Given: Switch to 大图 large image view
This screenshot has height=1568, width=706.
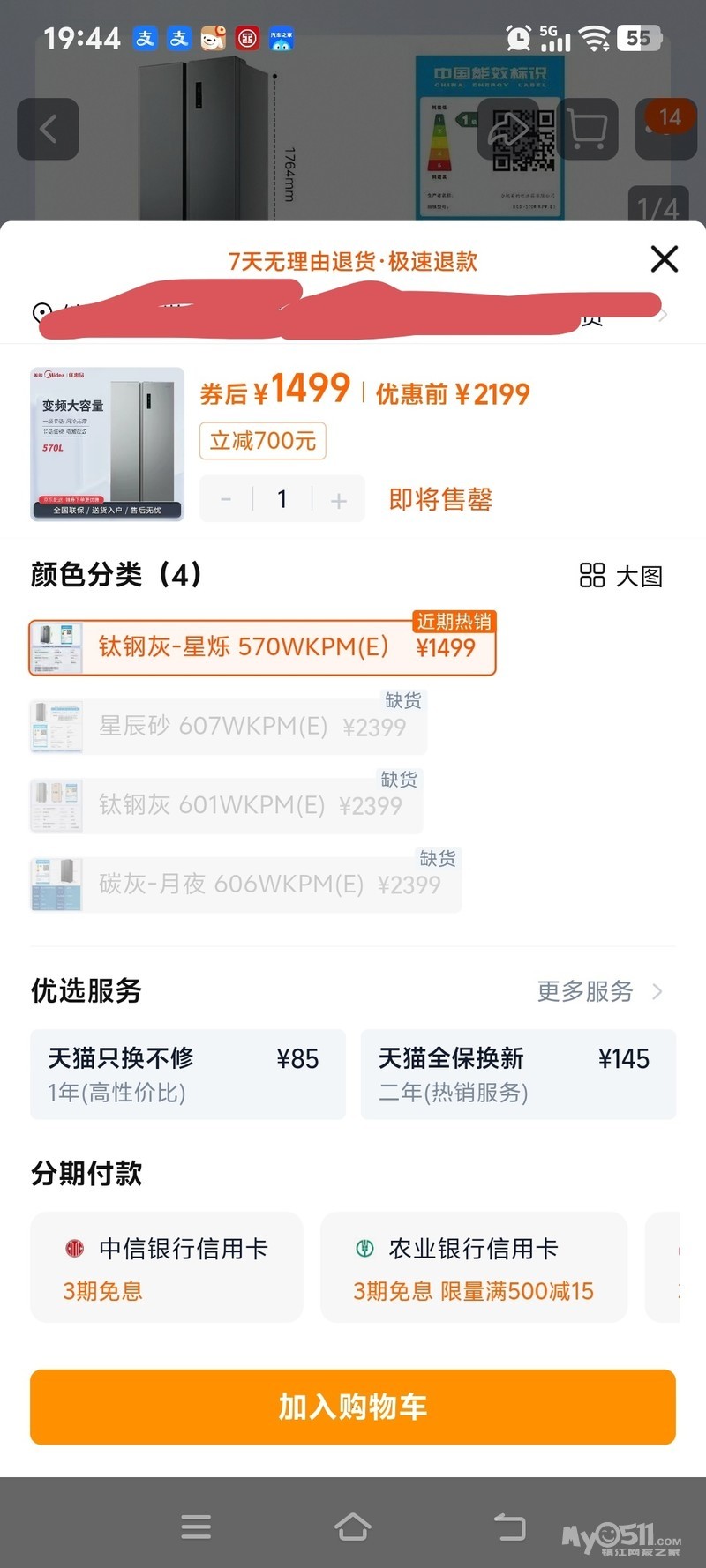Looking at the screenshot, I should coord(621,576).
